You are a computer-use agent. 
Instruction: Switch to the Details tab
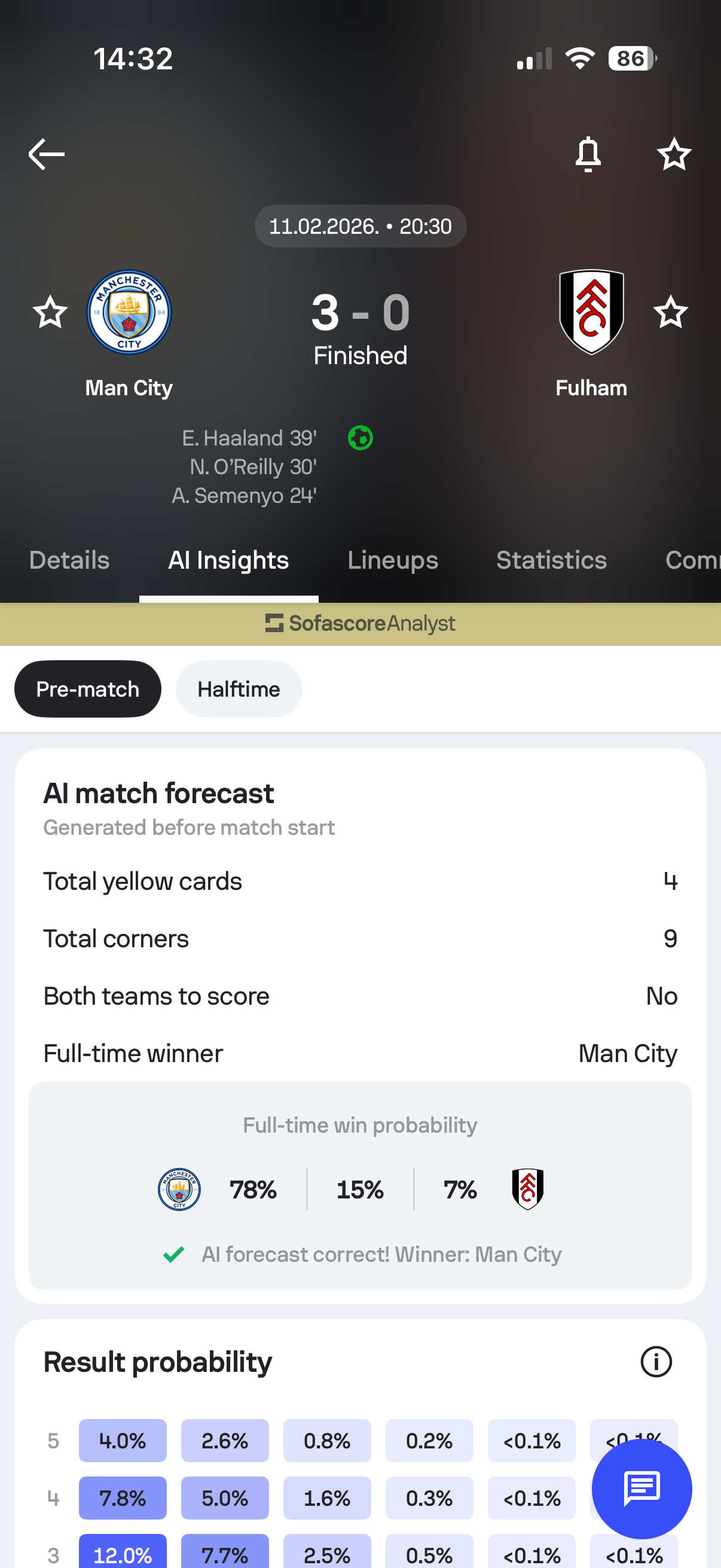[x=69, y=560]
